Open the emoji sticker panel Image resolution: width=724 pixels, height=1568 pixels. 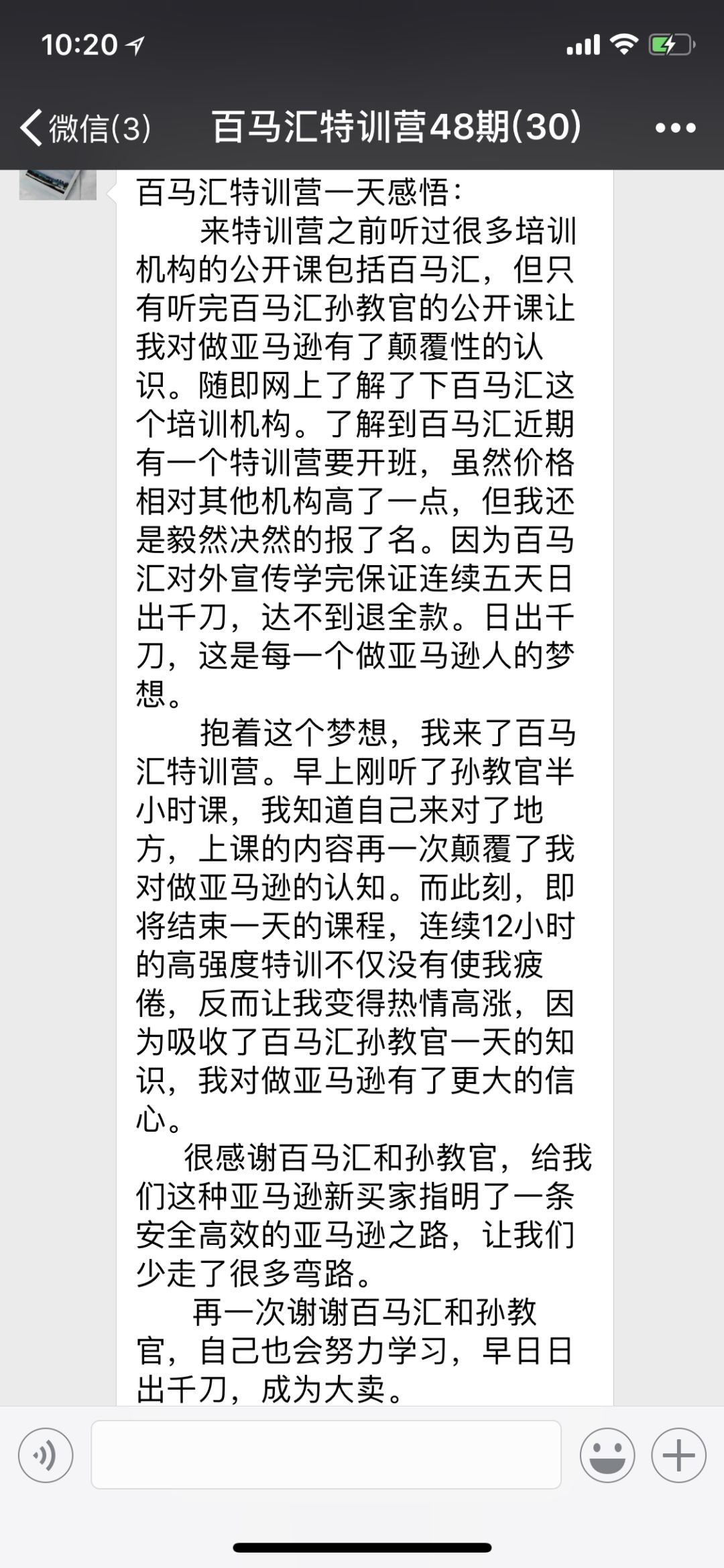607,1455
